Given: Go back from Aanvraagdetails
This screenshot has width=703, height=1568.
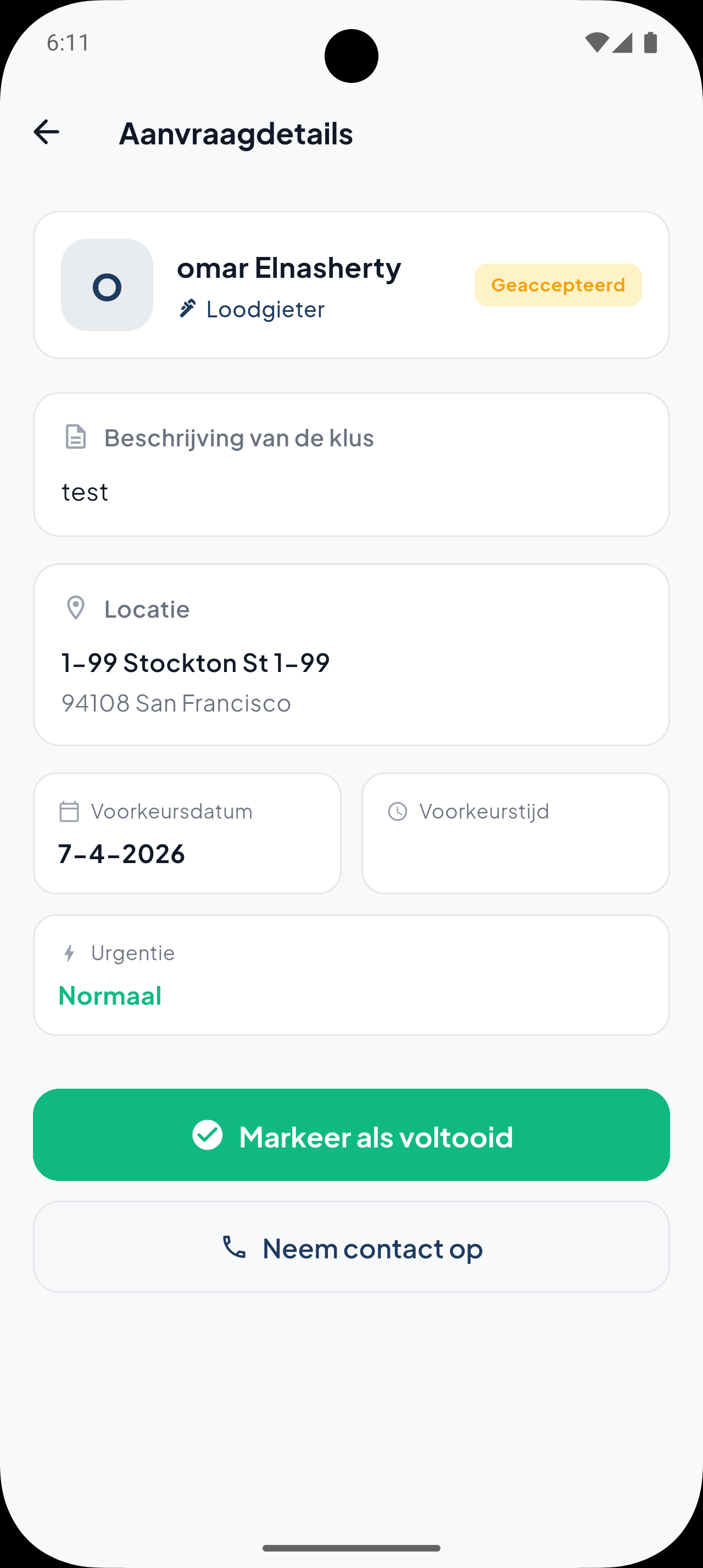Looking at the screenshot, I should 46,132.
